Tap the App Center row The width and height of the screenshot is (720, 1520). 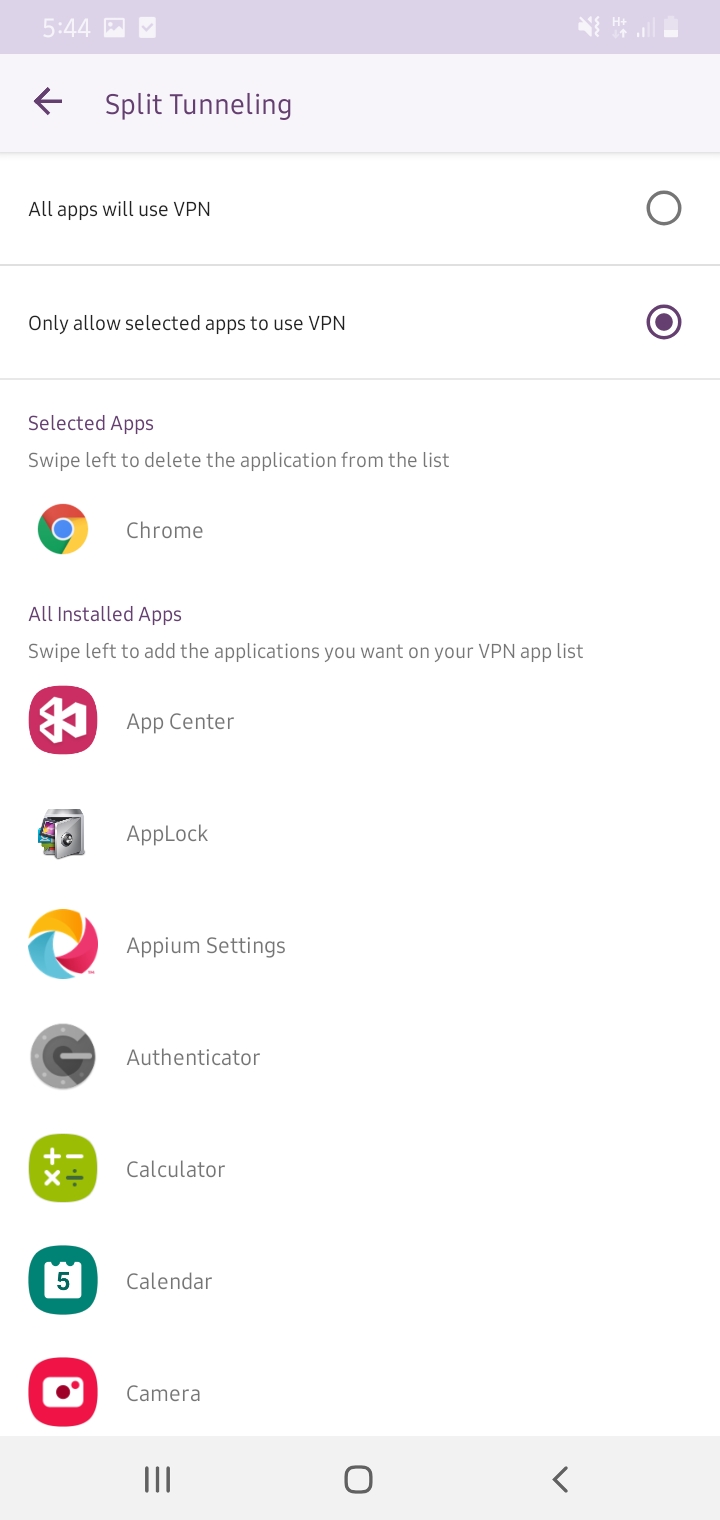tap(360, 721)
